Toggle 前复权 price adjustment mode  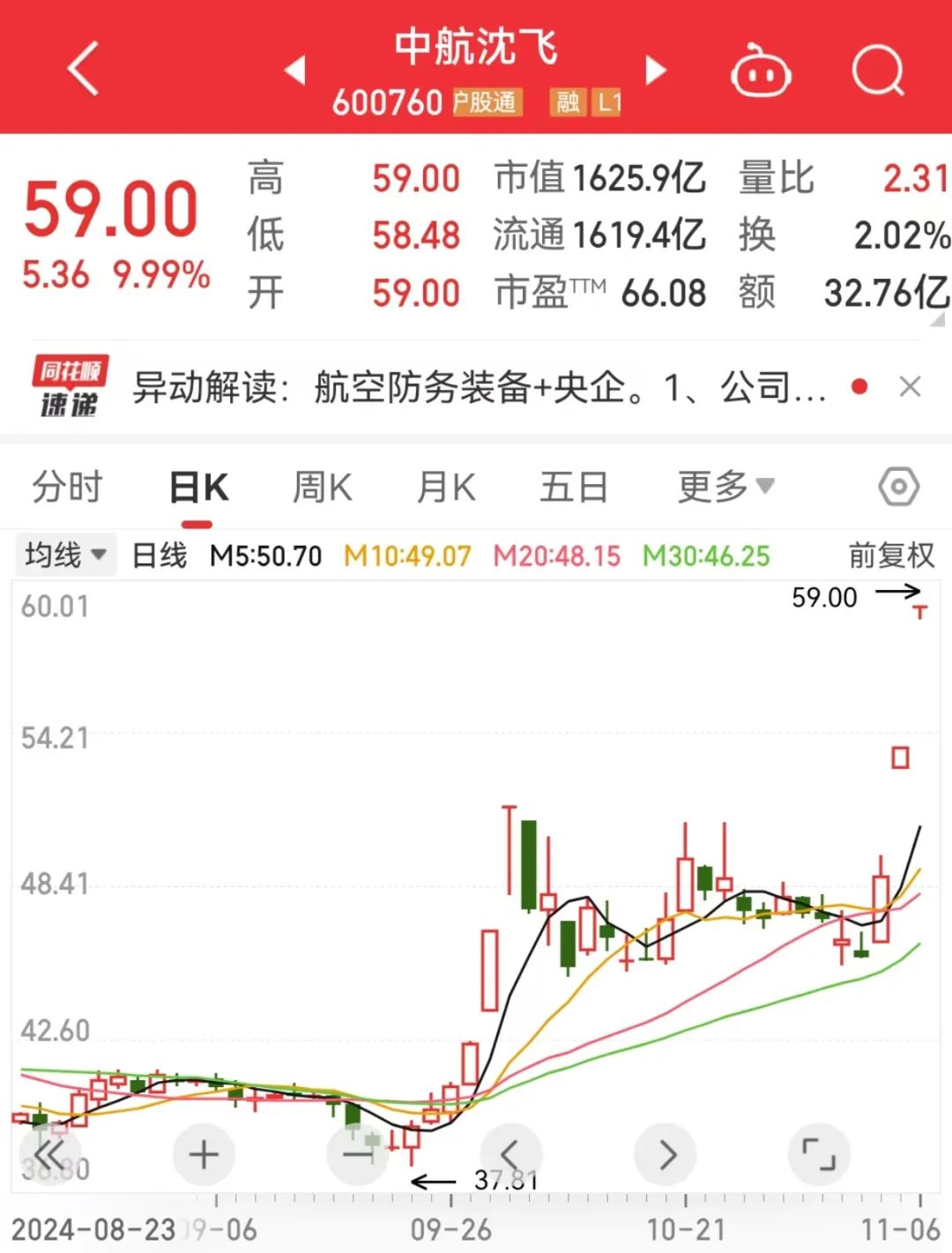892,556
